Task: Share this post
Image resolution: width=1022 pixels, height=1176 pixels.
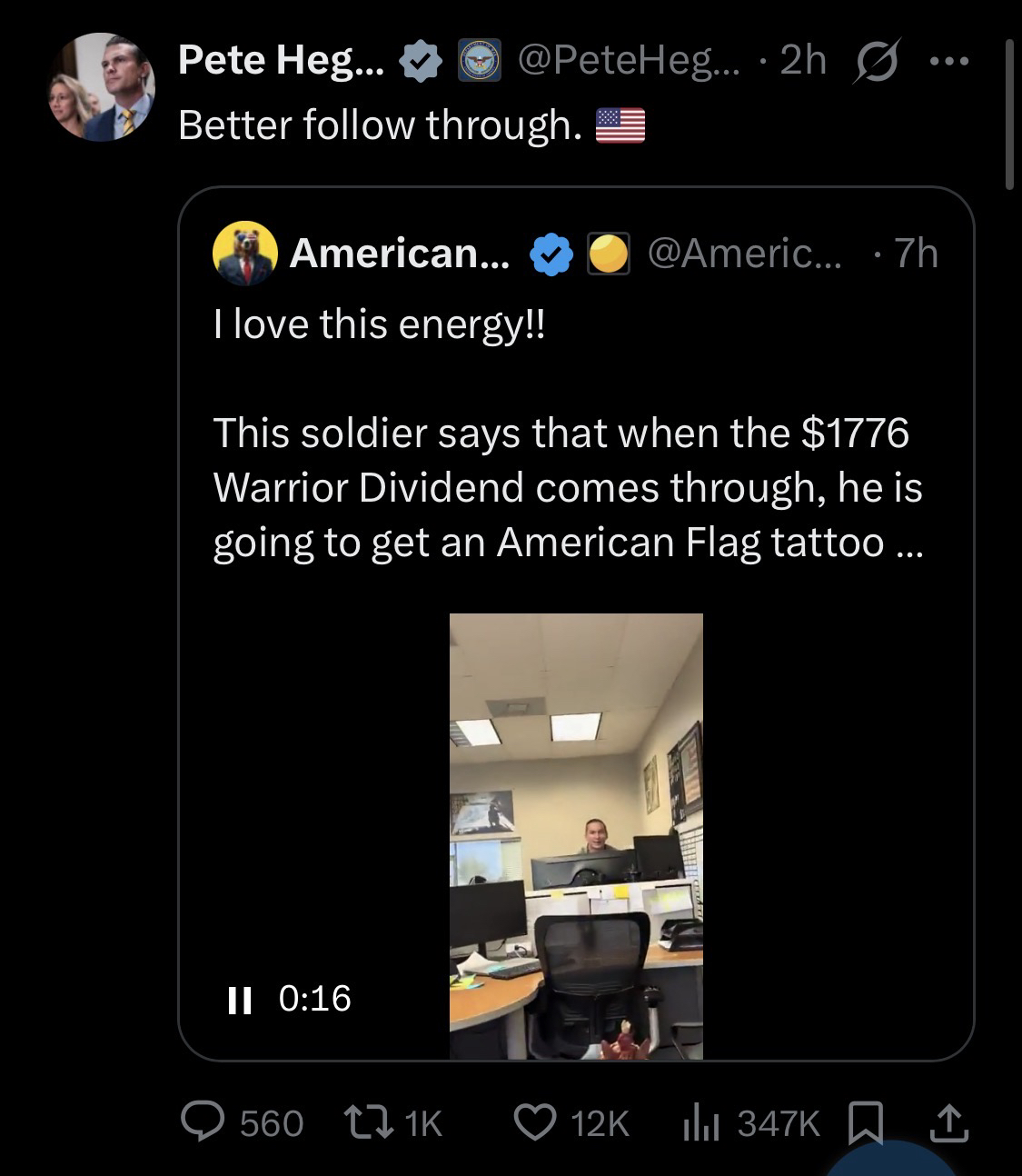Action: tap(950, 1123)
